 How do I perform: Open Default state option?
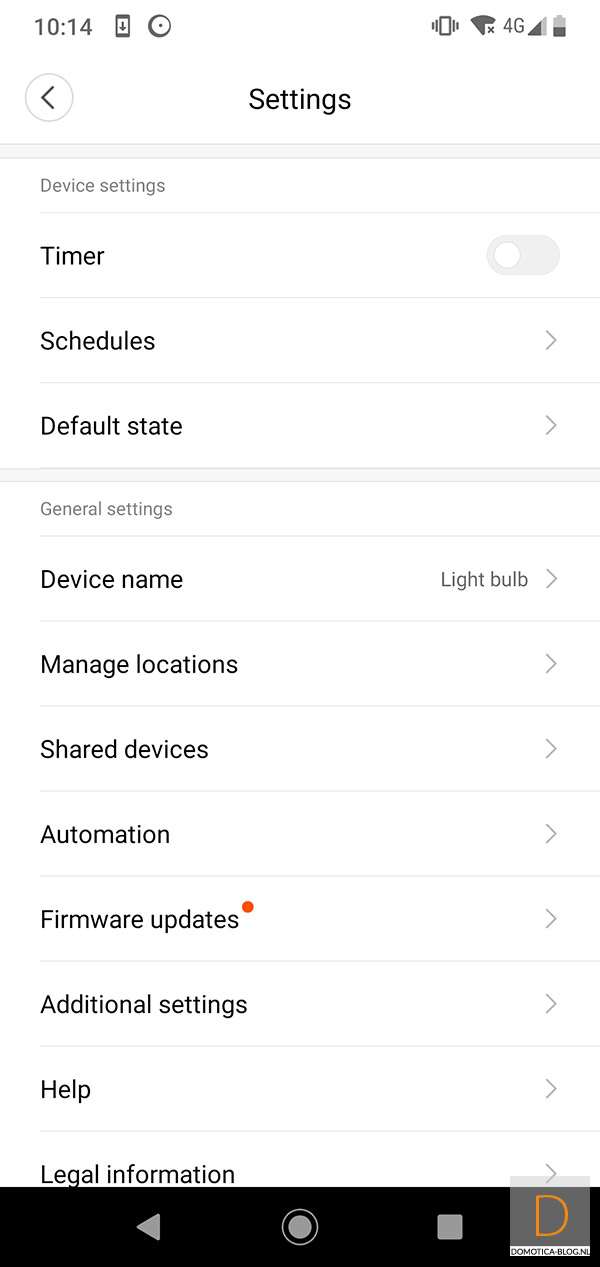click(x=300, y=426)
